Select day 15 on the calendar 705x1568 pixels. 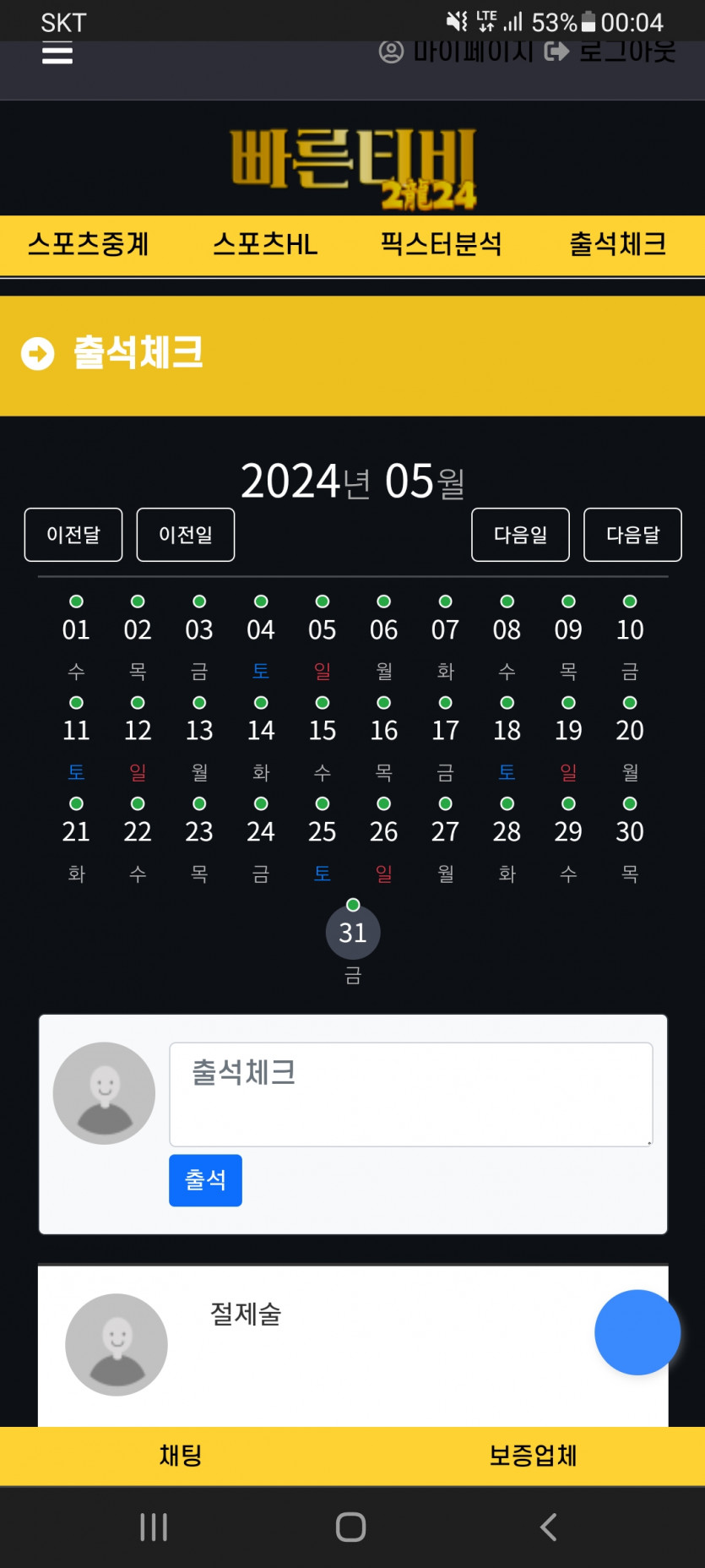(x=323, y=730)
